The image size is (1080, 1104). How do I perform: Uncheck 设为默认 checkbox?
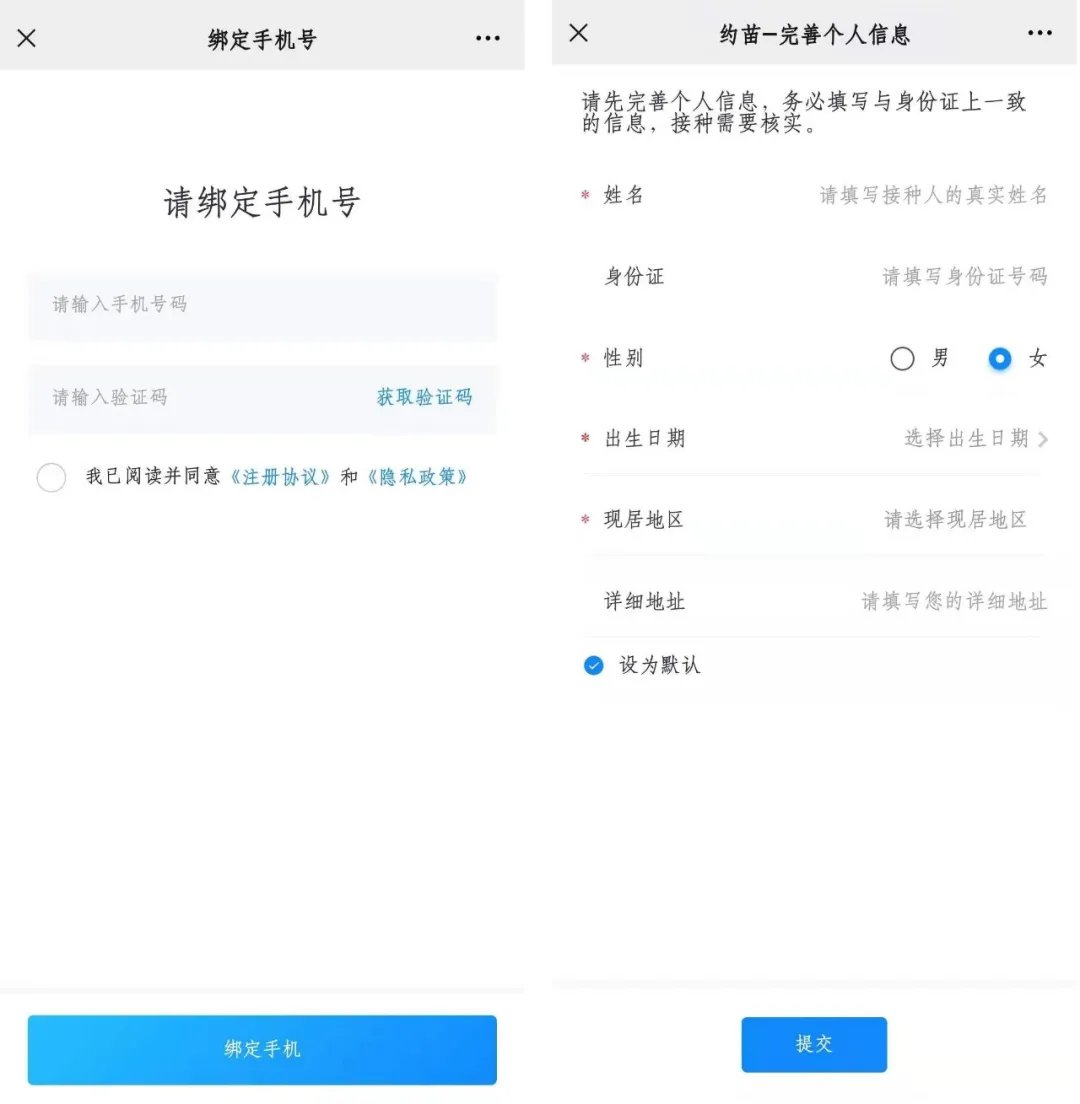click(594, 665)
